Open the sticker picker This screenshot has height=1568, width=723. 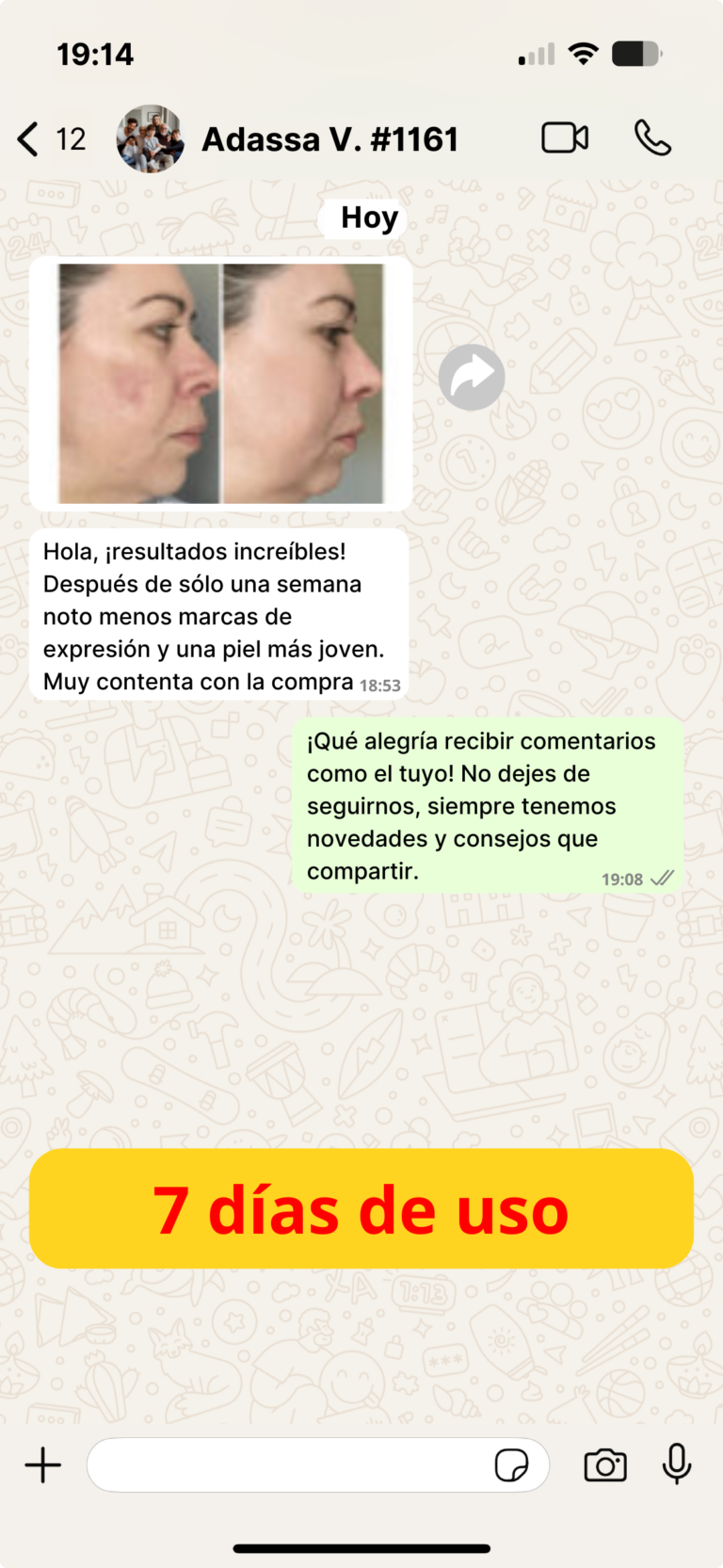(511, 1465)
